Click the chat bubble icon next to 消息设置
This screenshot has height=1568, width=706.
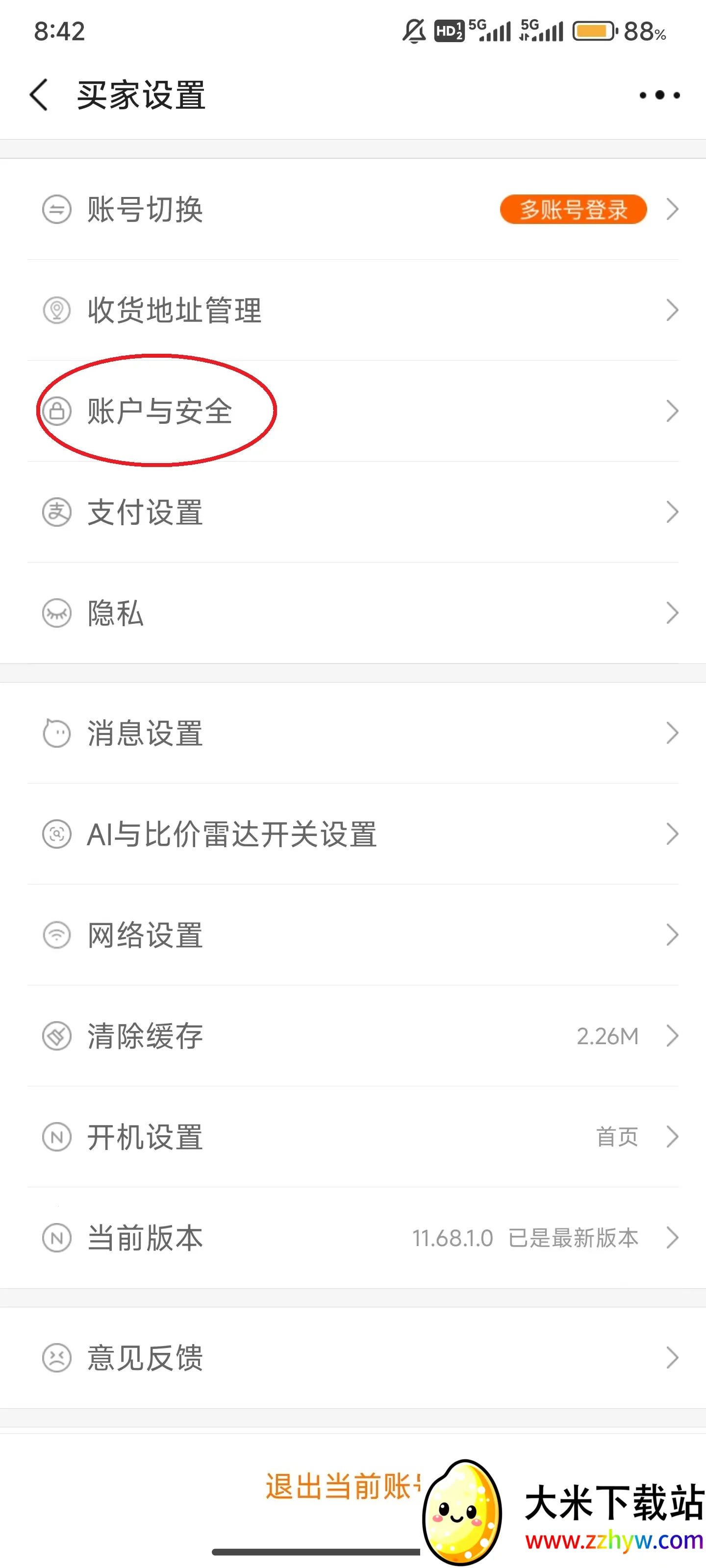(x=56, y=734)
